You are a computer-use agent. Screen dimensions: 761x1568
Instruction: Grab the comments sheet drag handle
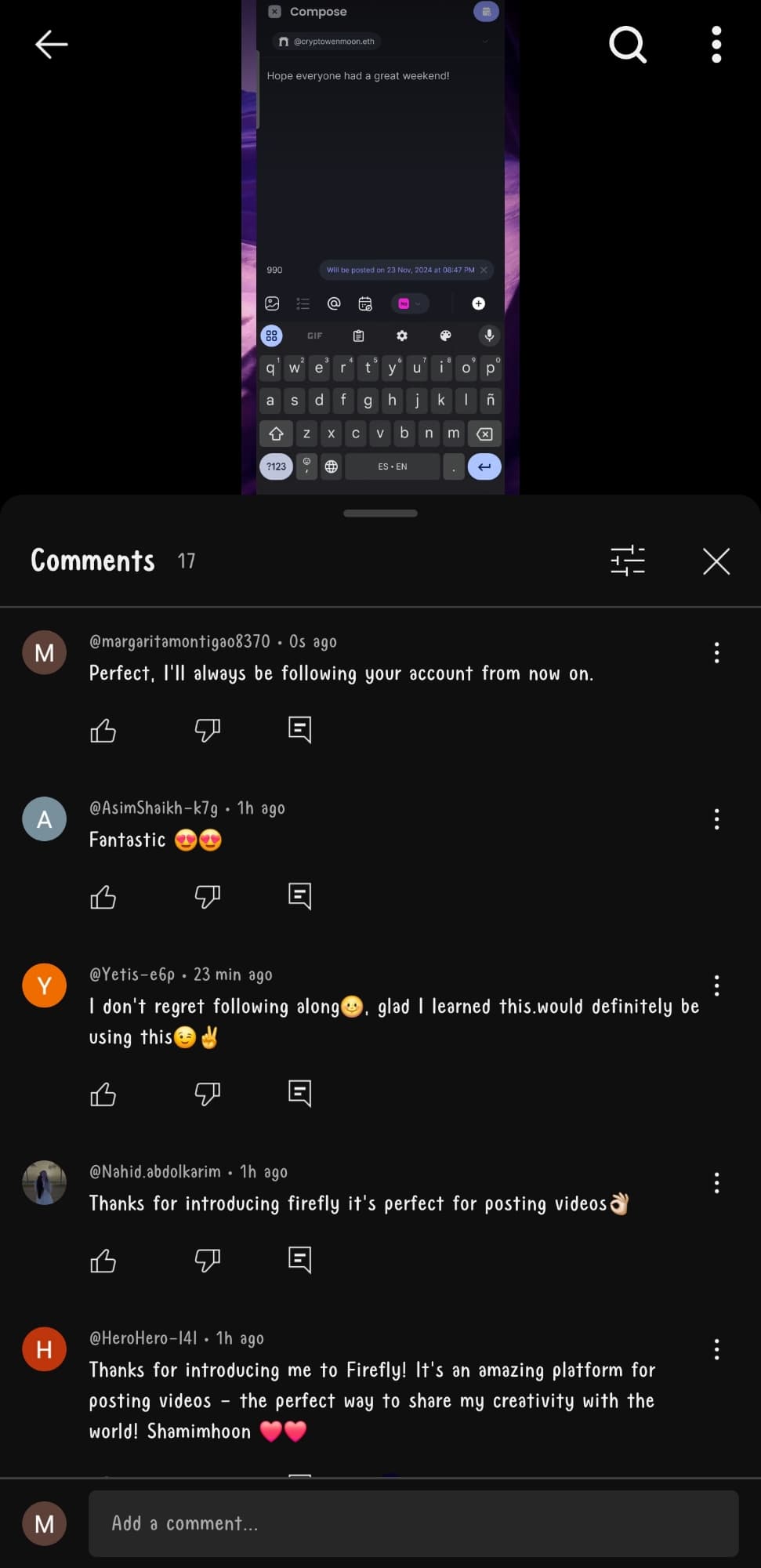point(380,514)
